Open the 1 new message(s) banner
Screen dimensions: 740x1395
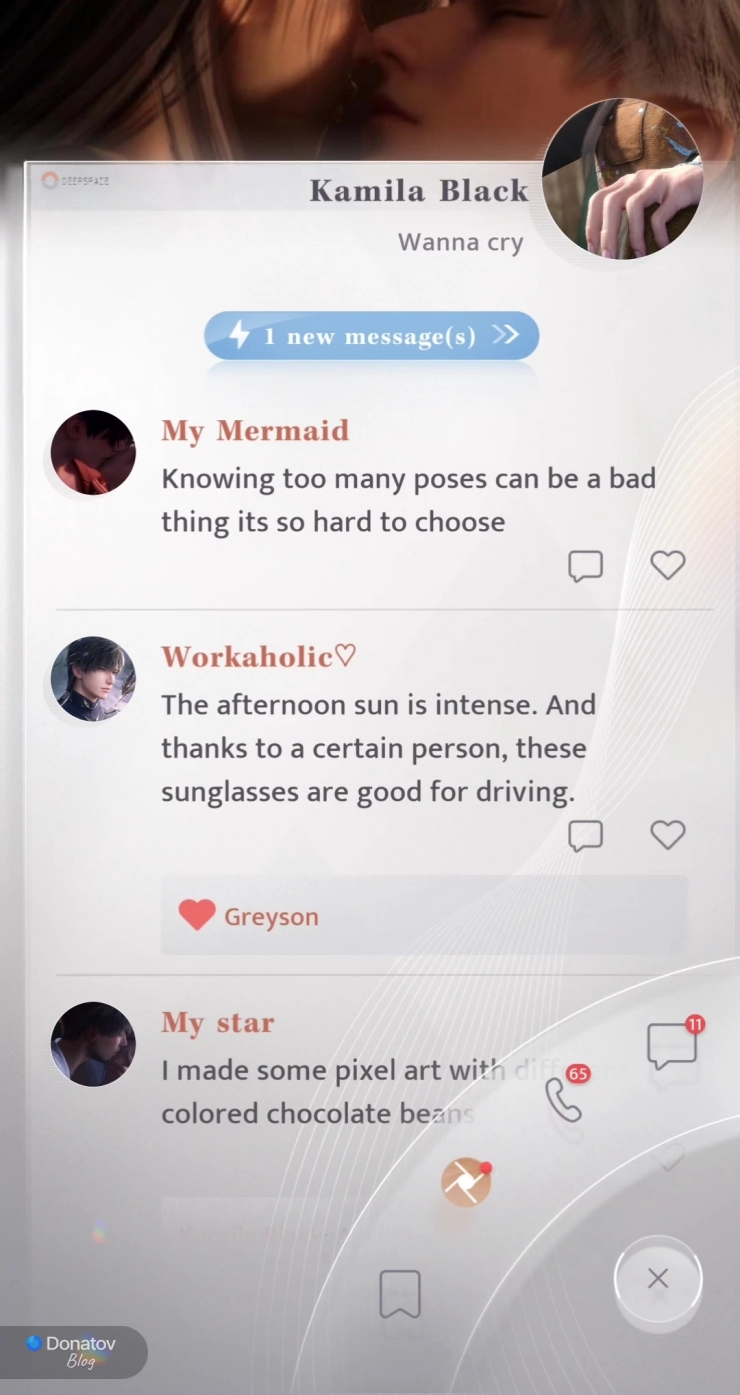[371, 336]
